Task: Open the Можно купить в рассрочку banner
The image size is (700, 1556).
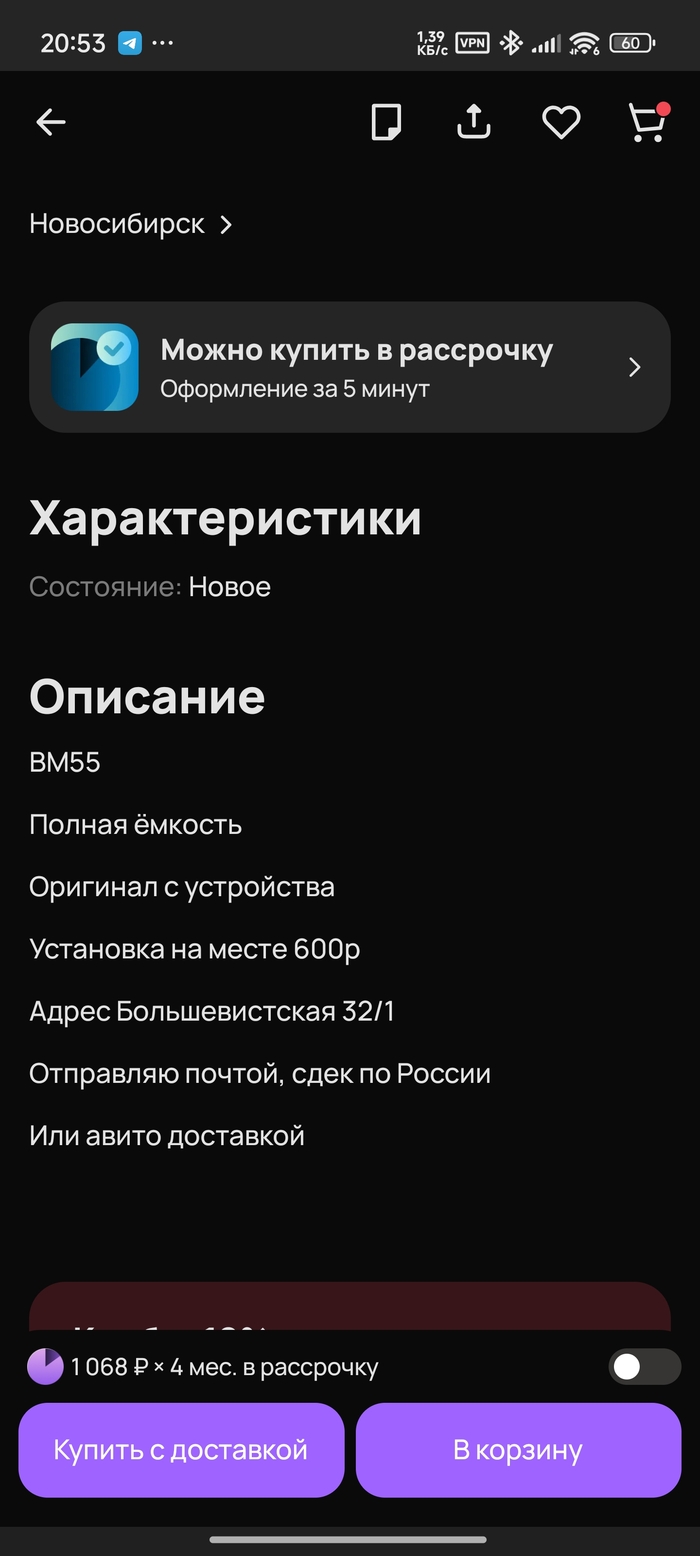Action: point(349,367)
